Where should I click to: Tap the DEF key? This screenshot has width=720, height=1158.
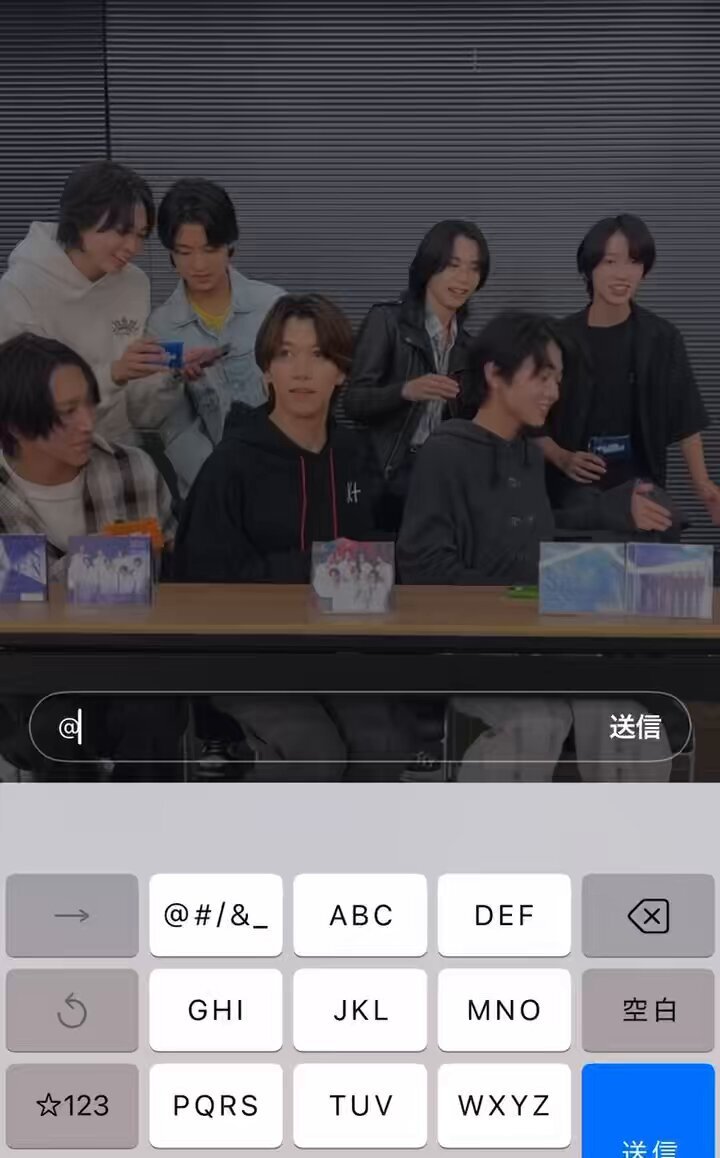point(504,915)
